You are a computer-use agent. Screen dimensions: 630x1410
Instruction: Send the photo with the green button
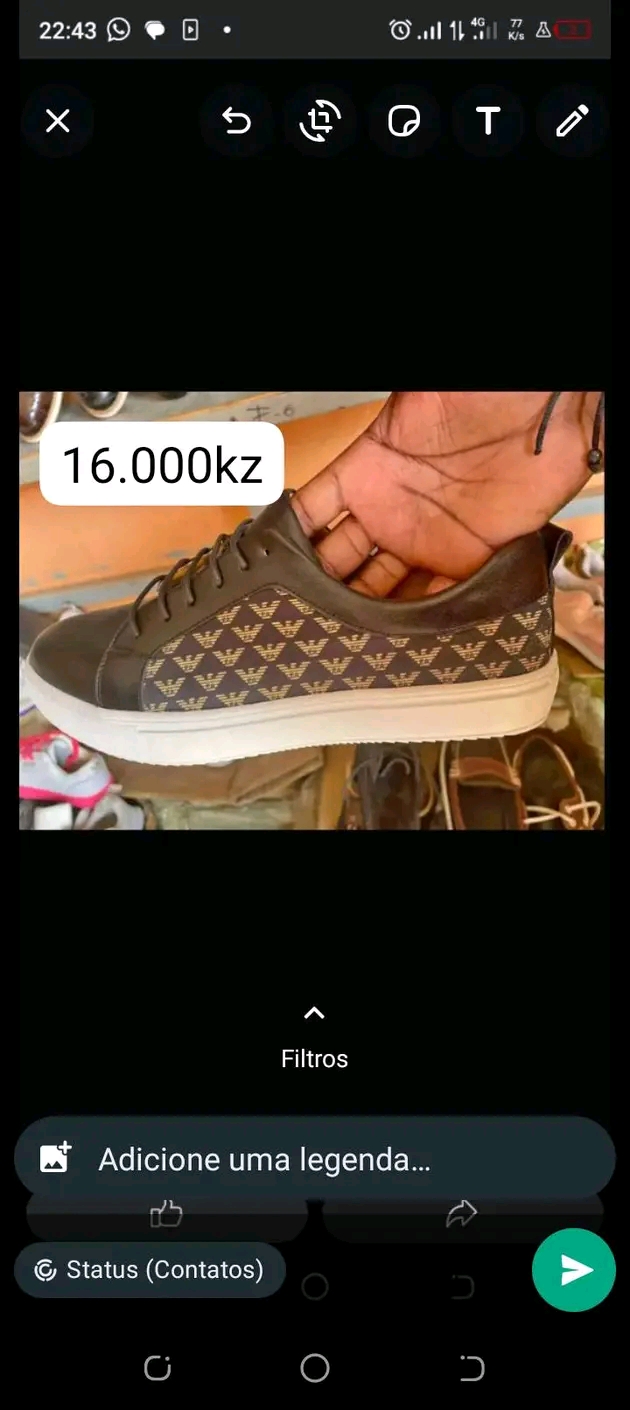pos(573,1270)
